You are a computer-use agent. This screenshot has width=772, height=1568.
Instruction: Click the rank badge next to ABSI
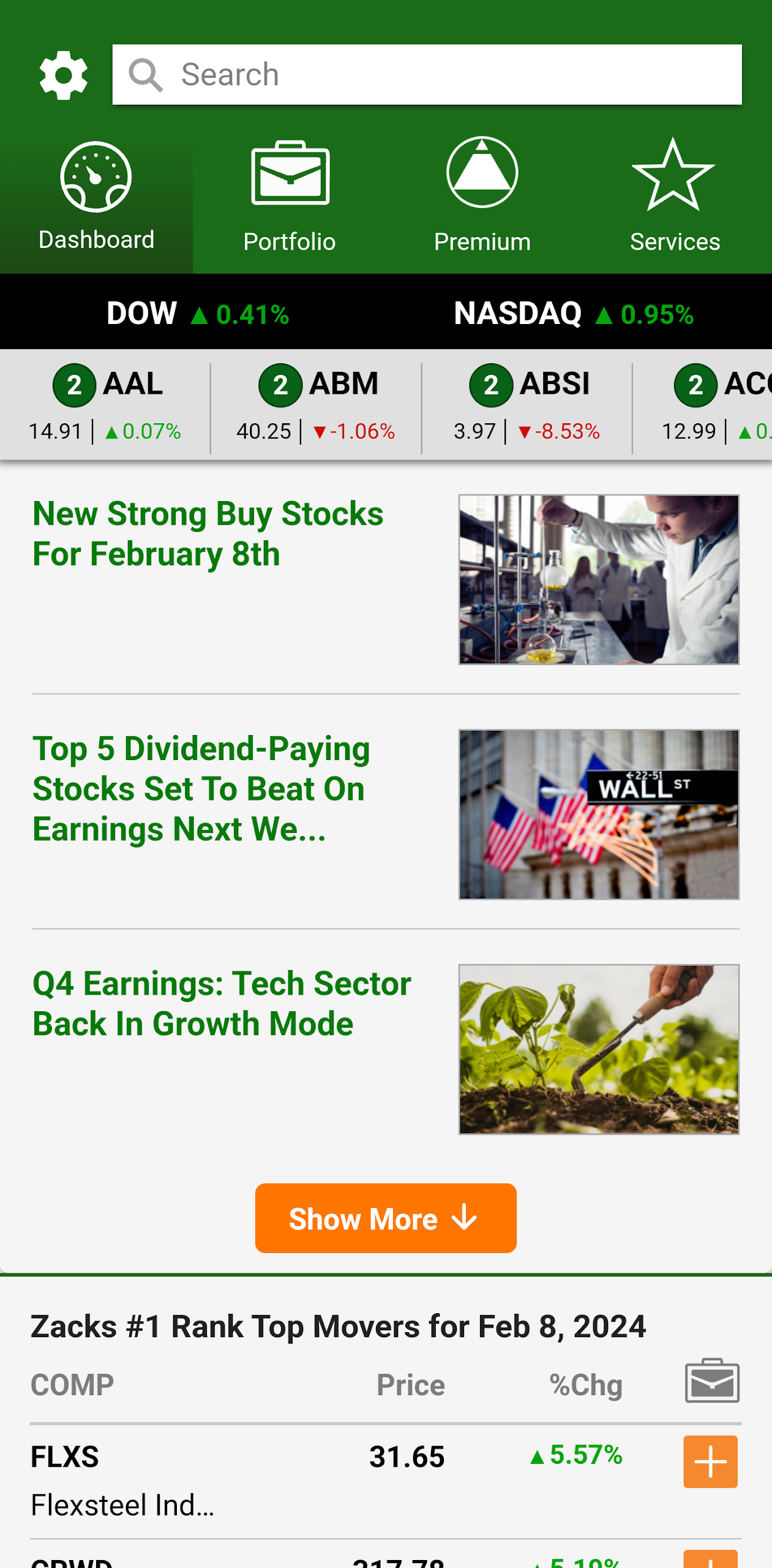tap(491, 385)
